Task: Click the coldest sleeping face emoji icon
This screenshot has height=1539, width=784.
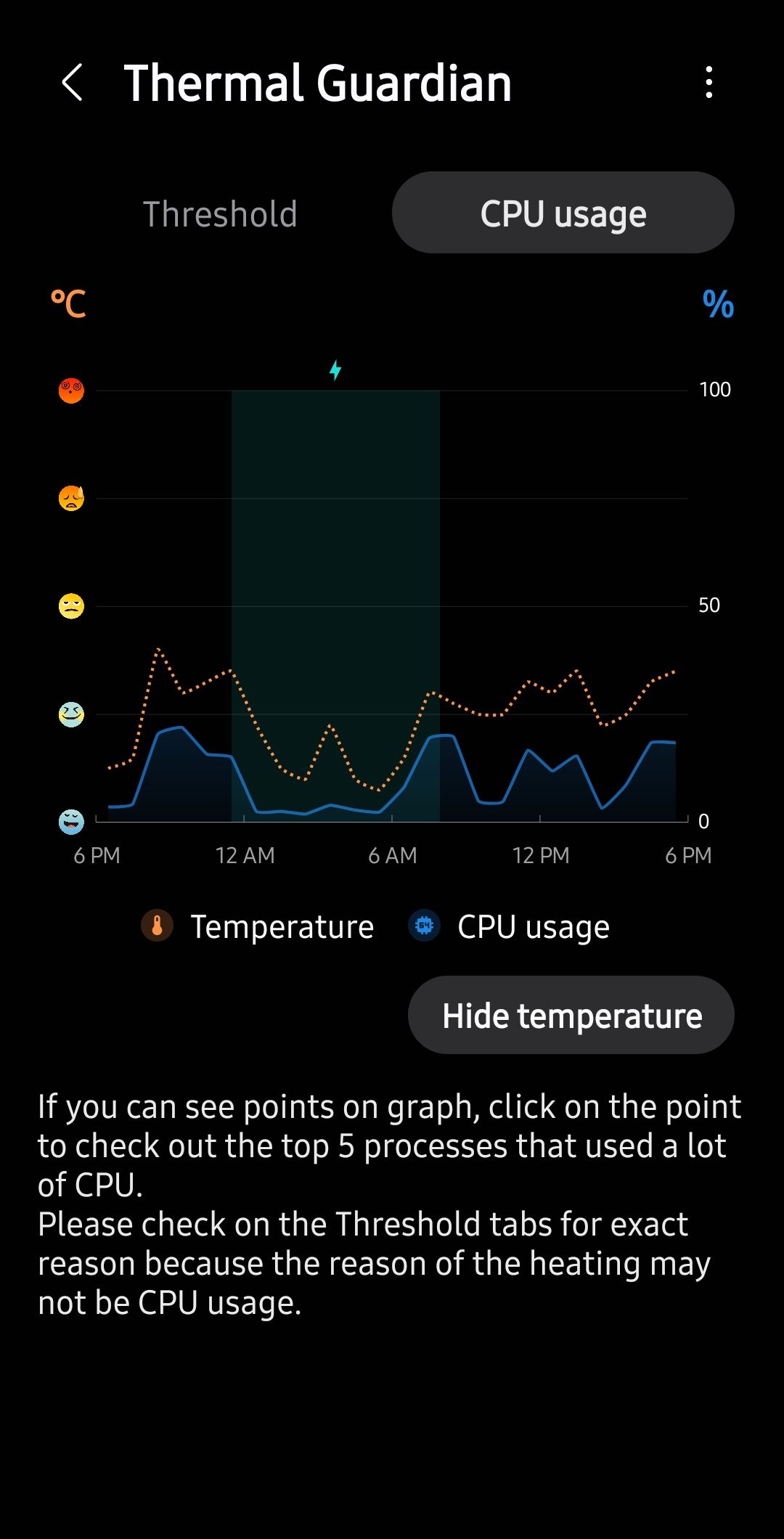Action: (x=70, y=822)
